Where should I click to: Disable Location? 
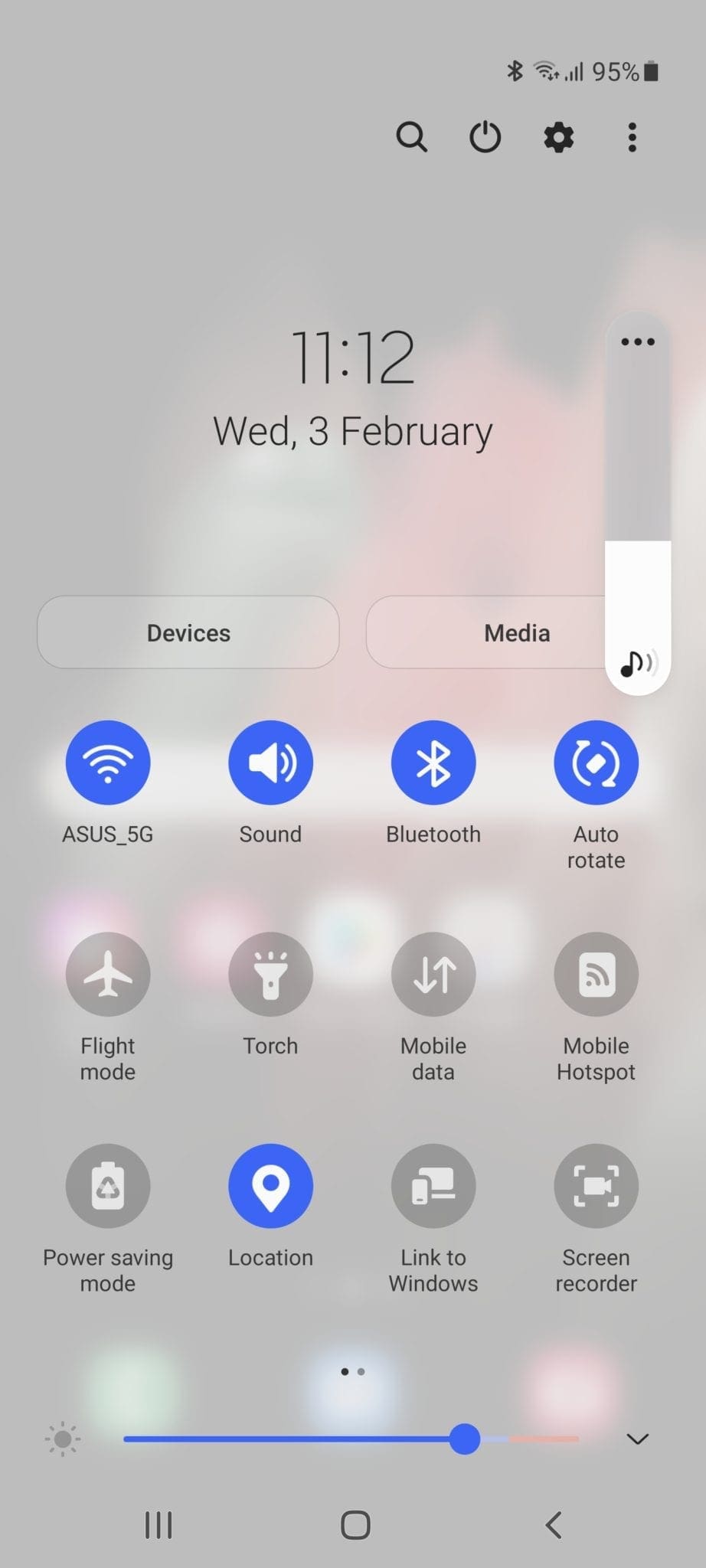[x=270, y=1186]
